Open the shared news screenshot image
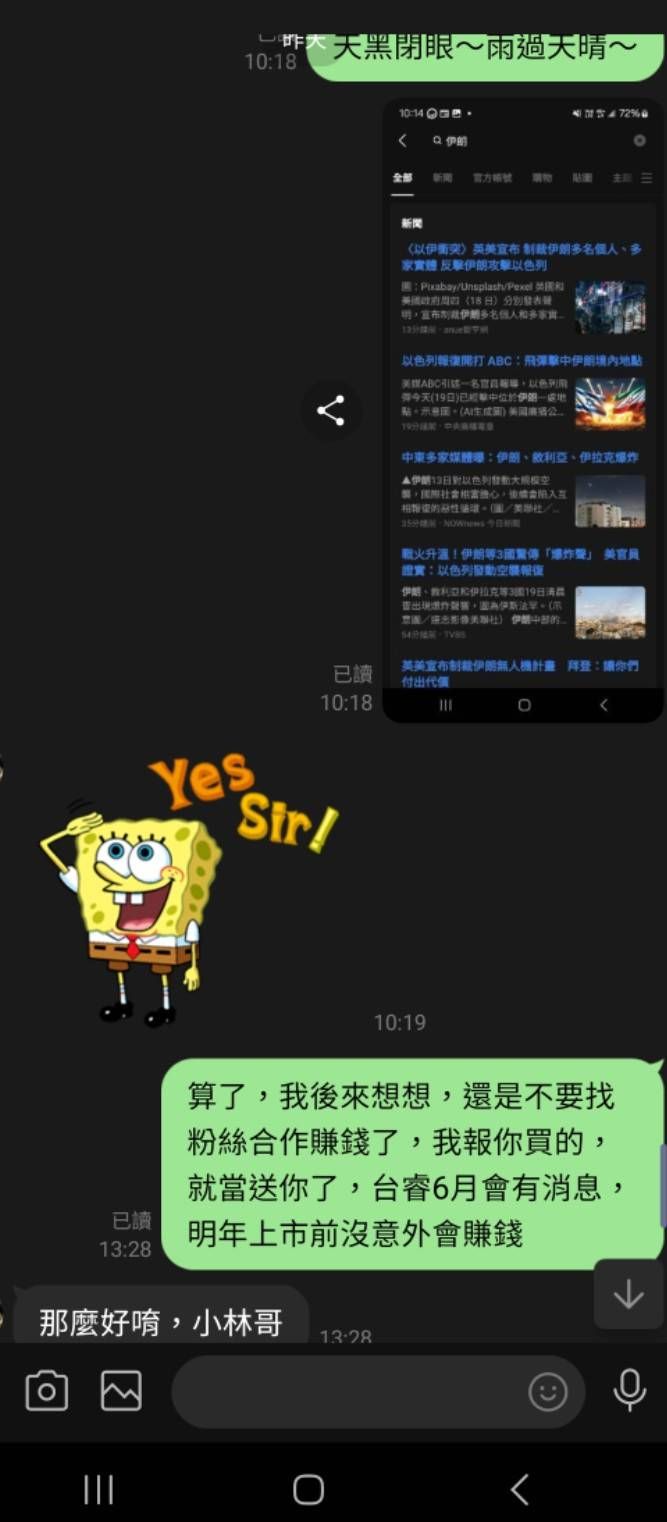Image resolution: width=667 pixels, height=1522 pixels. 523,410
